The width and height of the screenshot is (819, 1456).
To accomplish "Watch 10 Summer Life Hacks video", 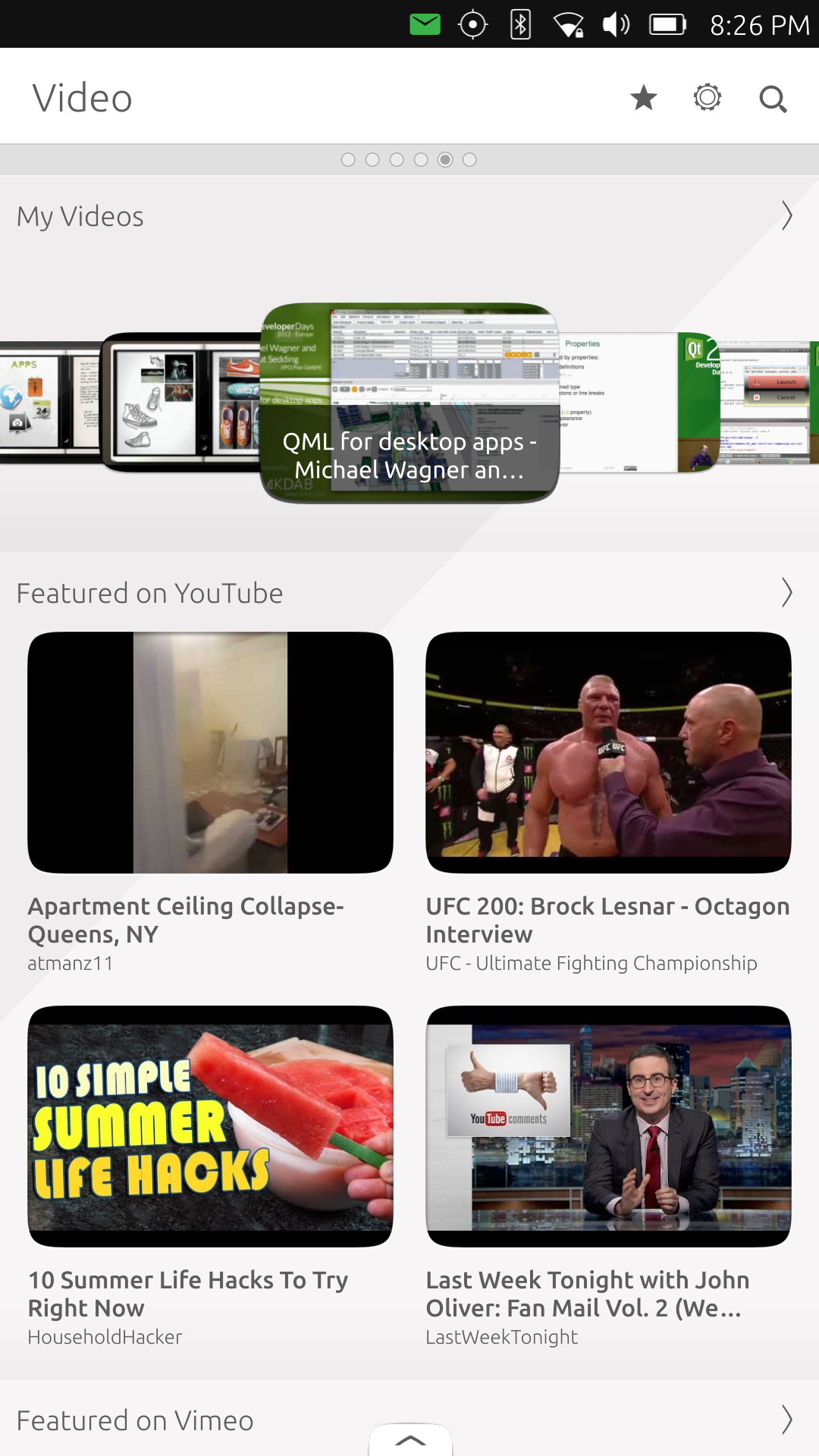I will 210,1126.
